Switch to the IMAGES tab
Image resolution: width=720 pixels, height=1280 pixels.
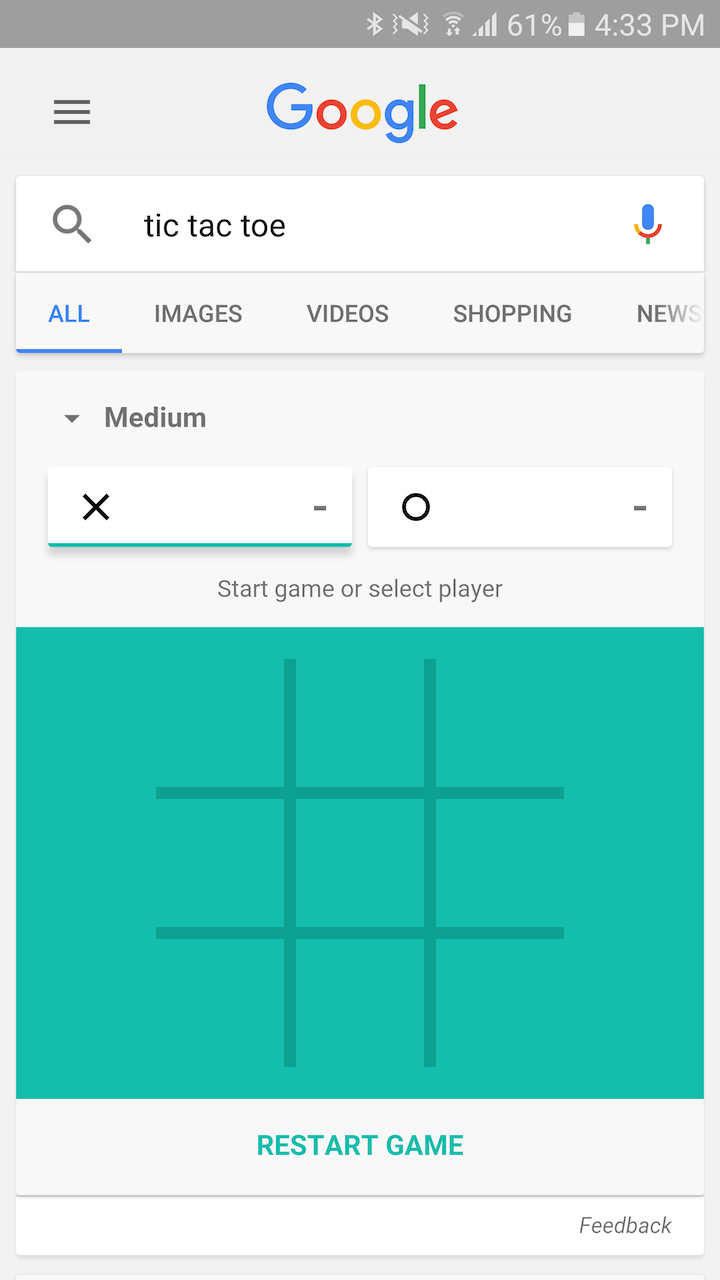tap(197, 313)
